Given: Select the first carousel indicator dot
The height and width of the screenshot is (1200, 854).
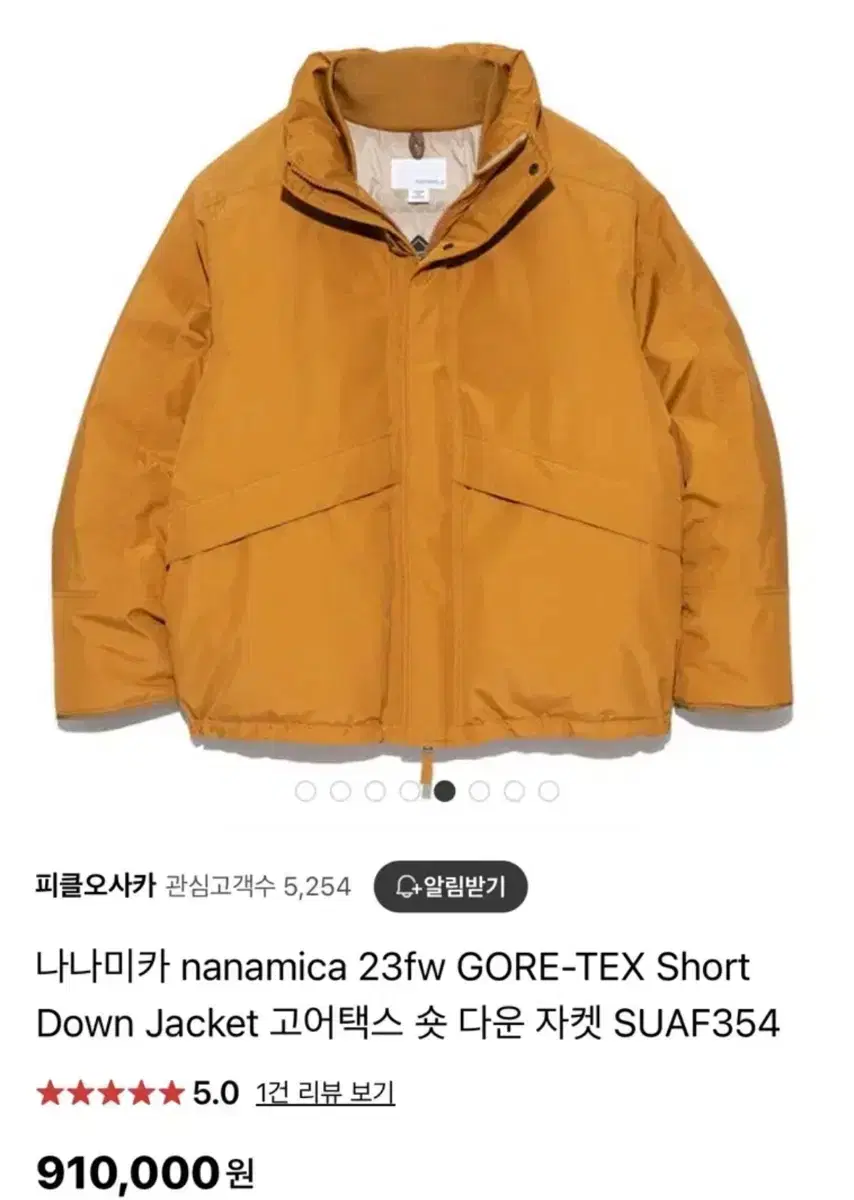Looking at the screenshot, I should (305, 790).
